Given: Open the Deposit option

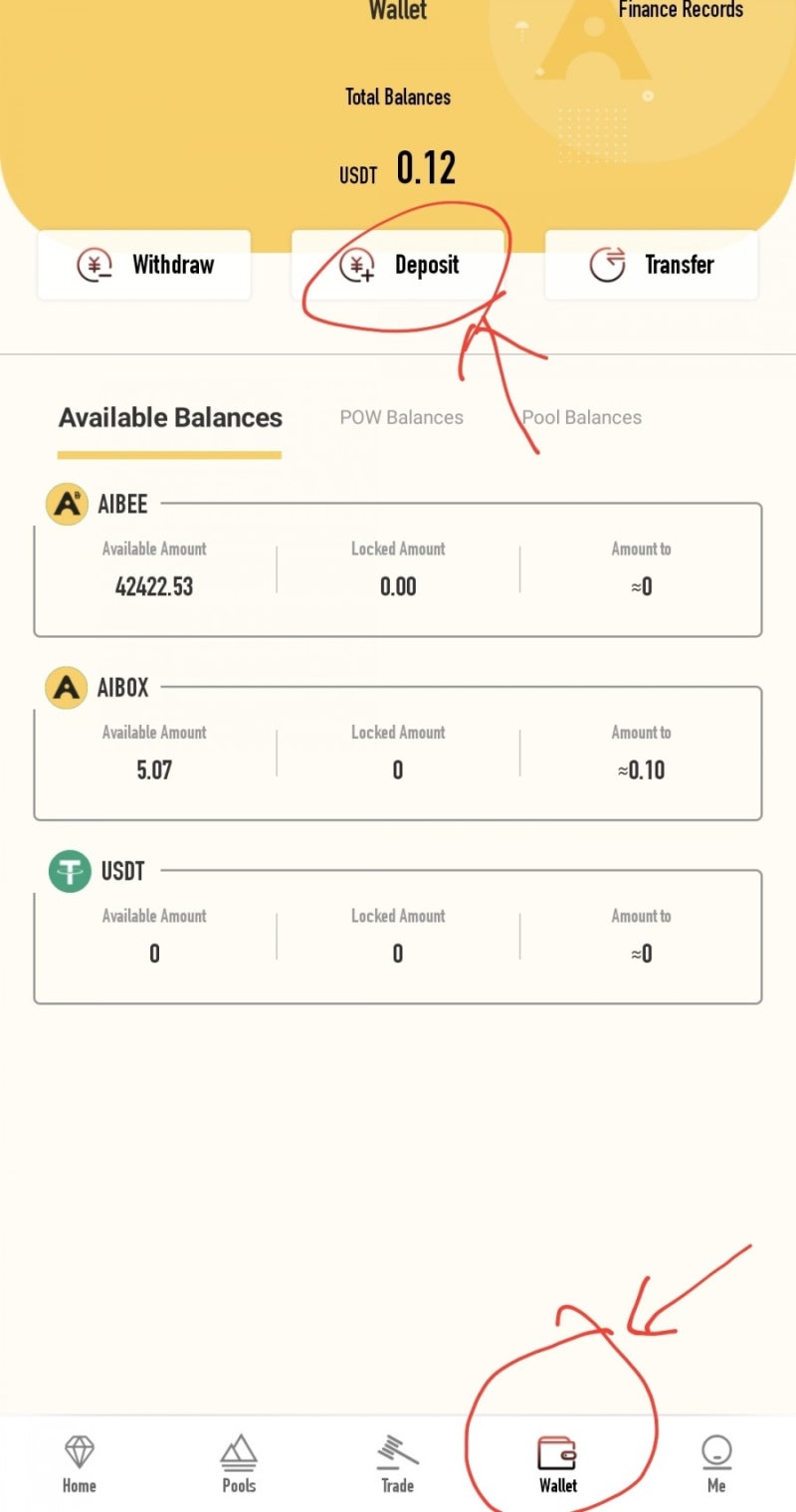Looking at the screenshot, I should [398, 265].
